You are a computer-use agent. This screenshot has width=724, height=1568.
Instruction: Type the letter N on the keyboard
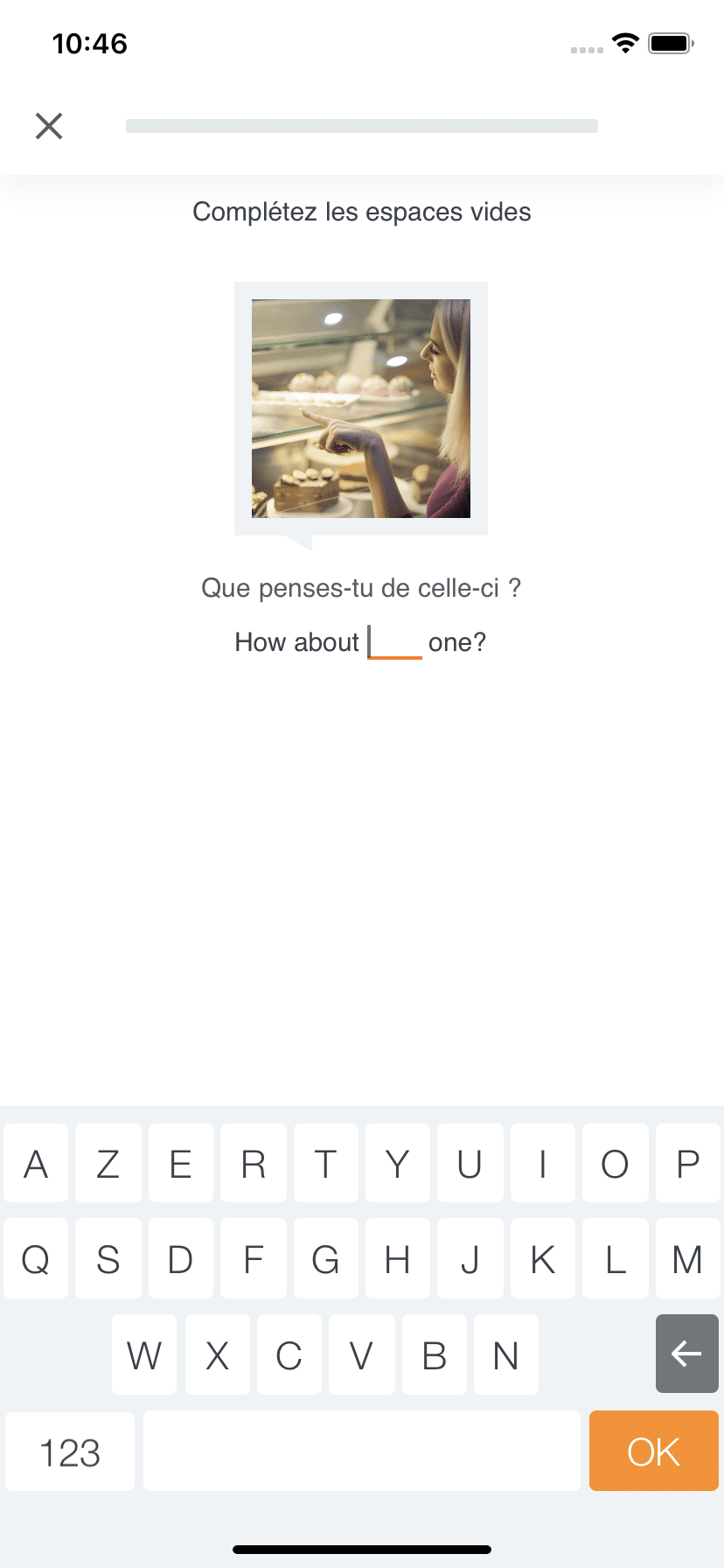pyautogui.click(x=506, y=1354)
